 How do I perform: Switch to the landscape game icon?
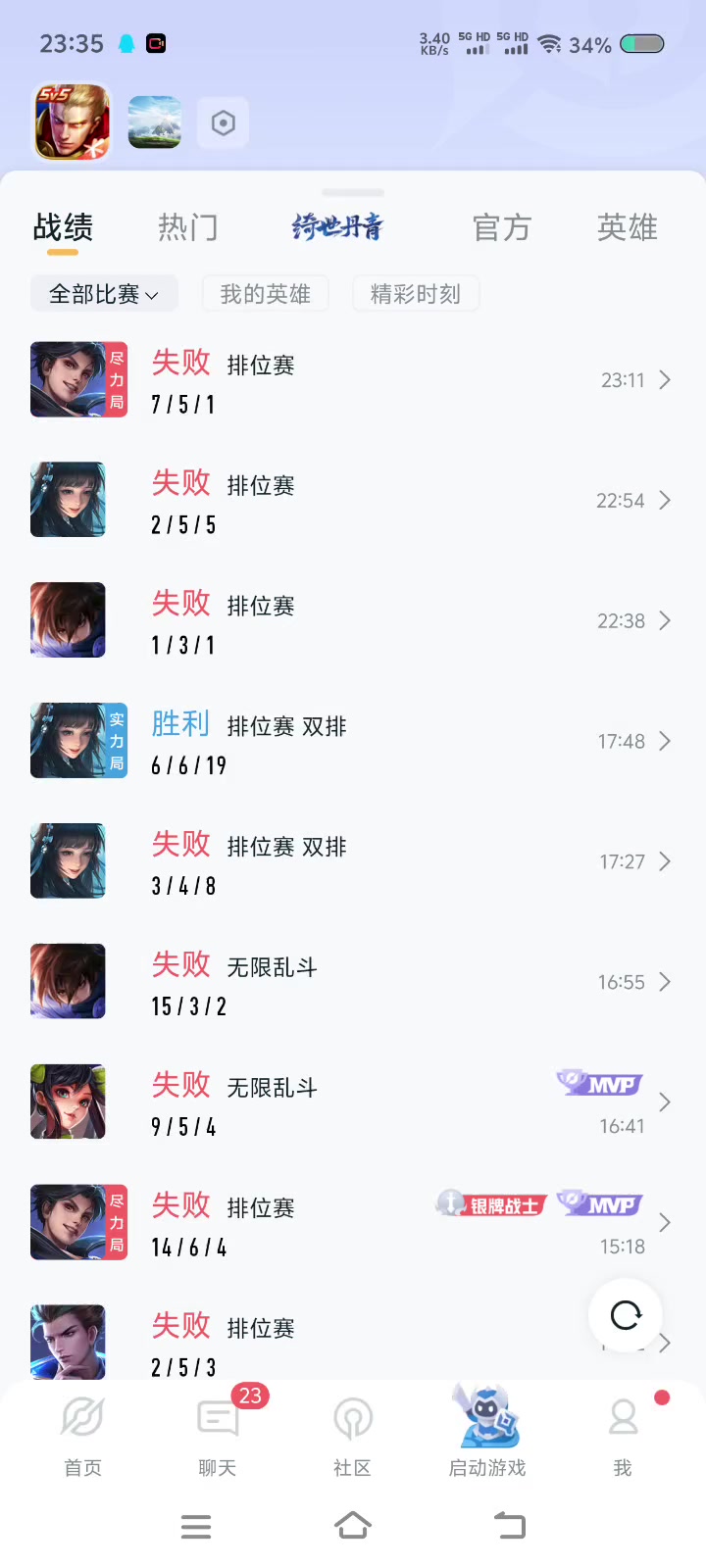155,122
